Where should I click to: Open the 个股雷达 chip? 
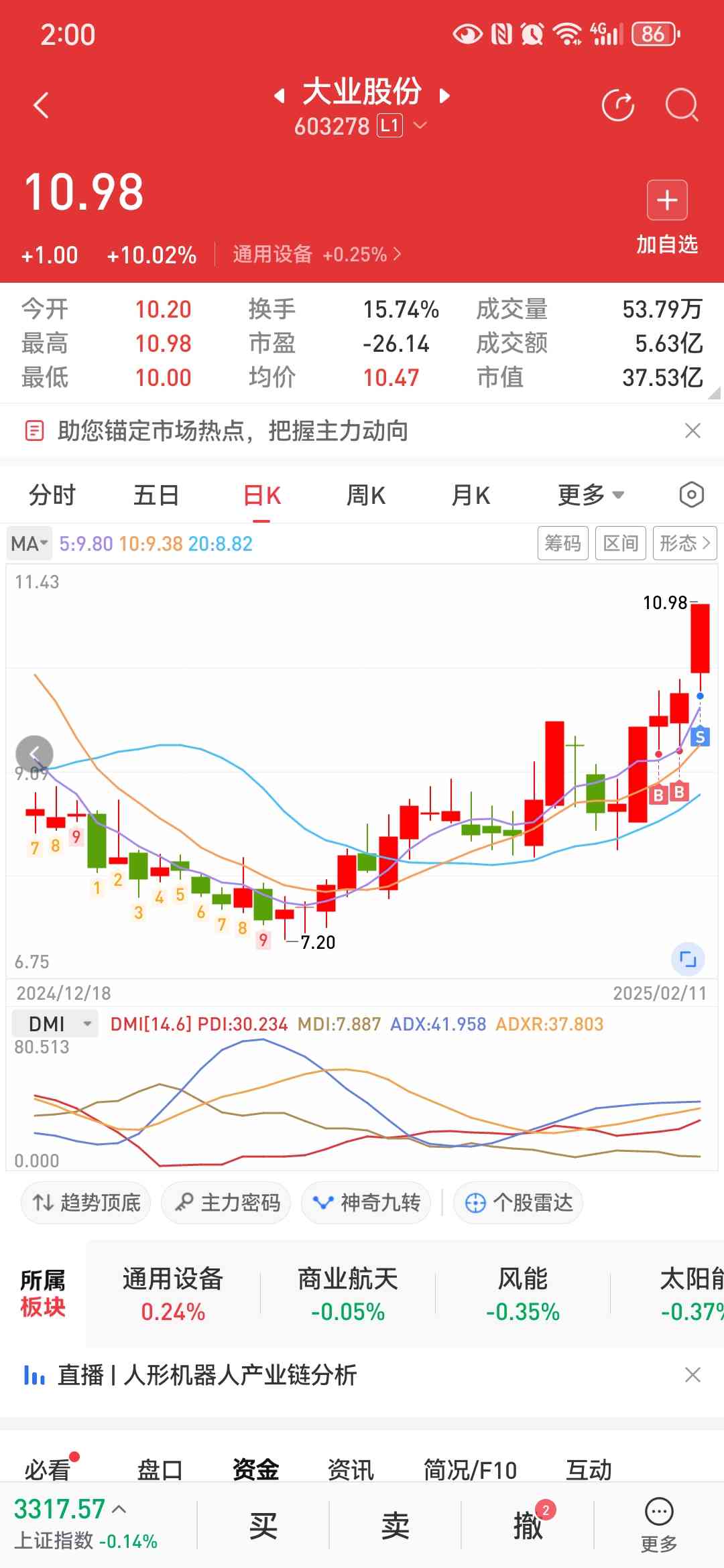(518, 1203)
